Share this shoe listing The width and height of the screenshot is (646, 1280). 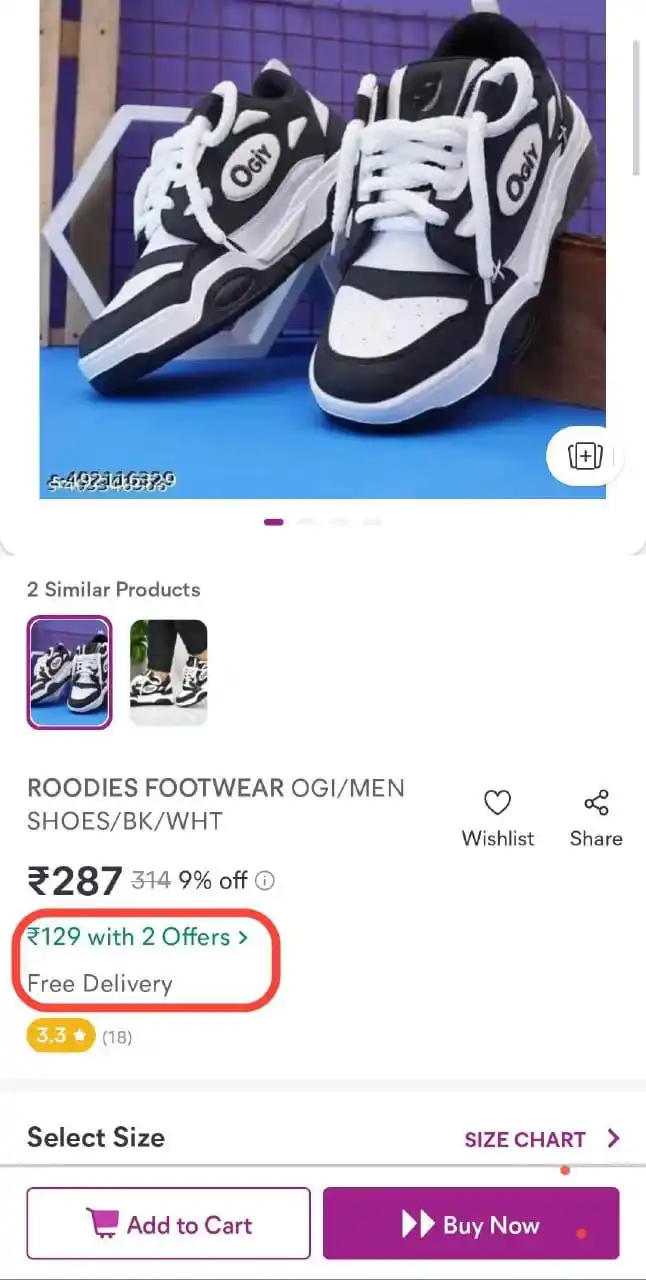pos(596,817)
